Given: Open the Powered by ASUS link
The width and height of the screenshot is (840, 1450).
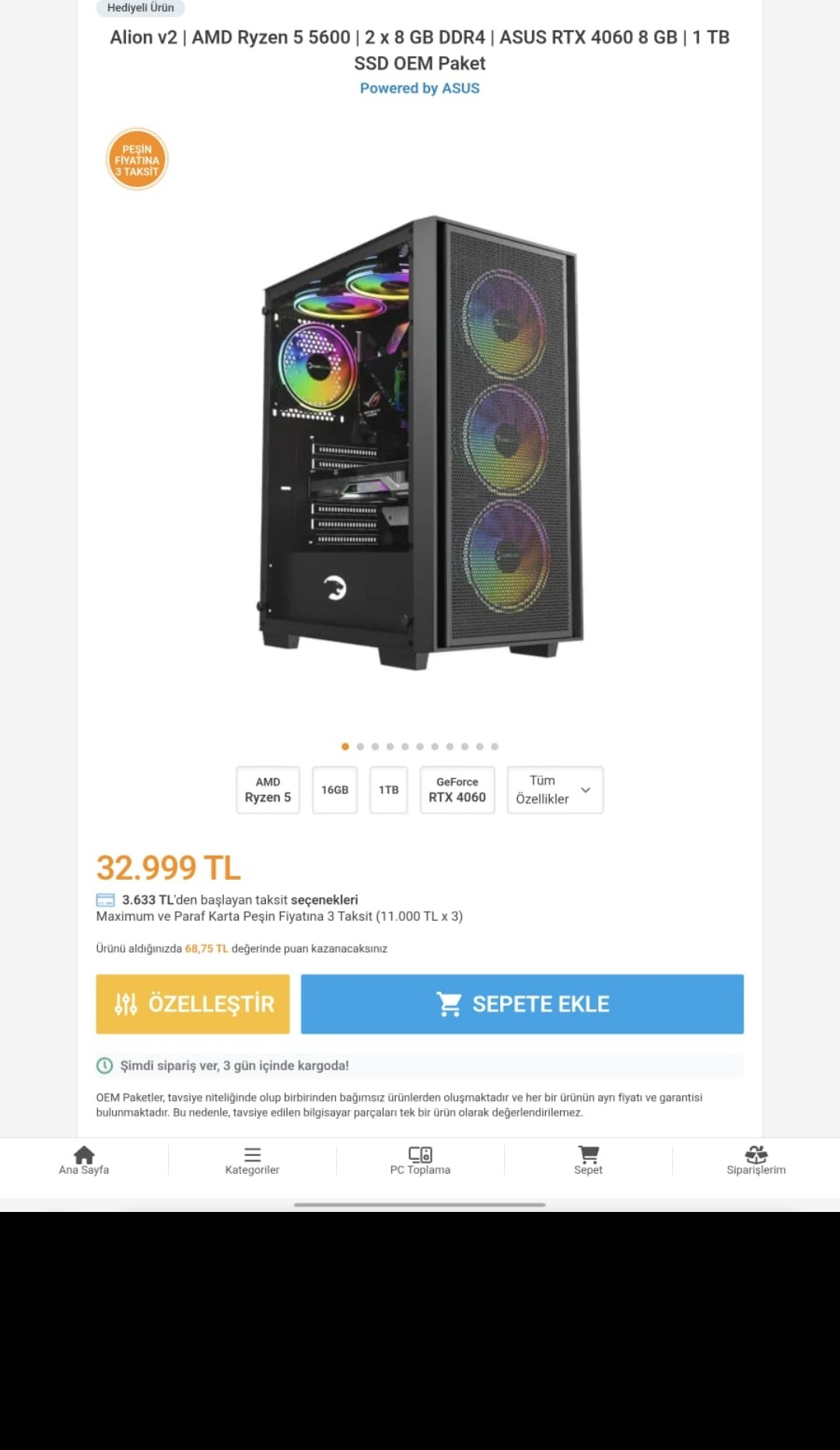Looking at the screenshot, I should tap(419, 88).
